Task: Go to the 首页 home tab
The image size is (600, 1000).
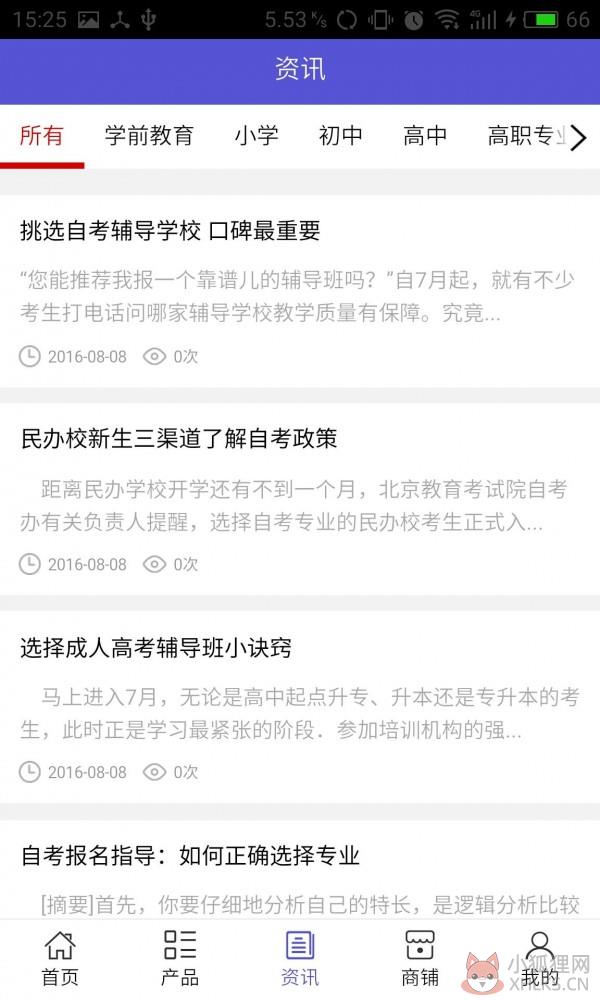Action: pos(60,959)
